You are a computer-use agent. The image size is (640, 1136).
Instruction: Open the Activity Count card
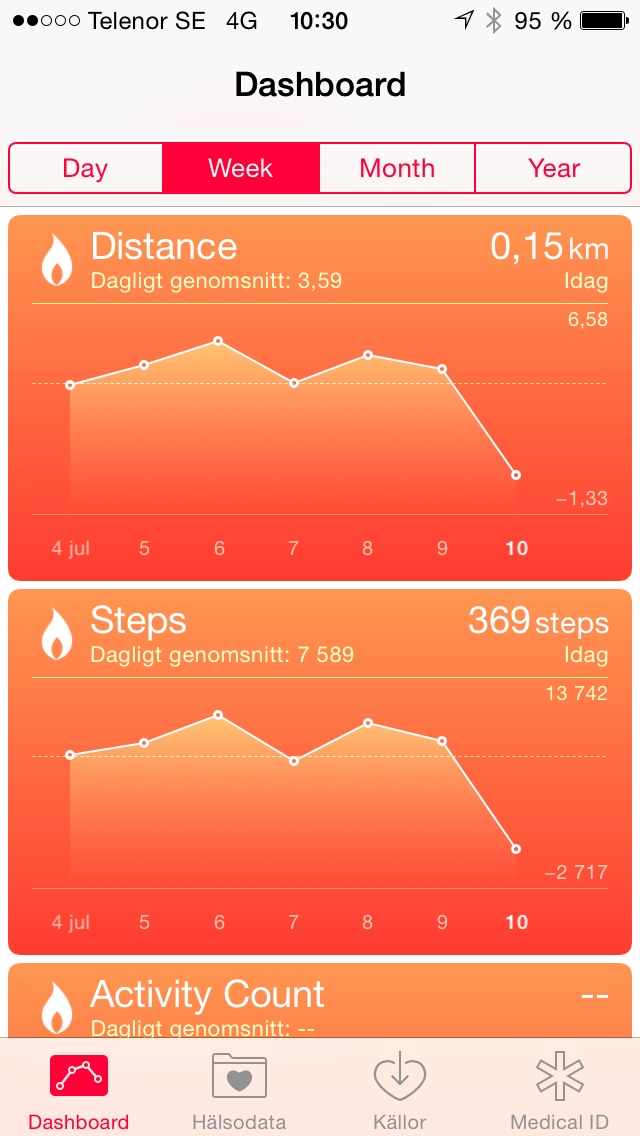point(320,1000)
